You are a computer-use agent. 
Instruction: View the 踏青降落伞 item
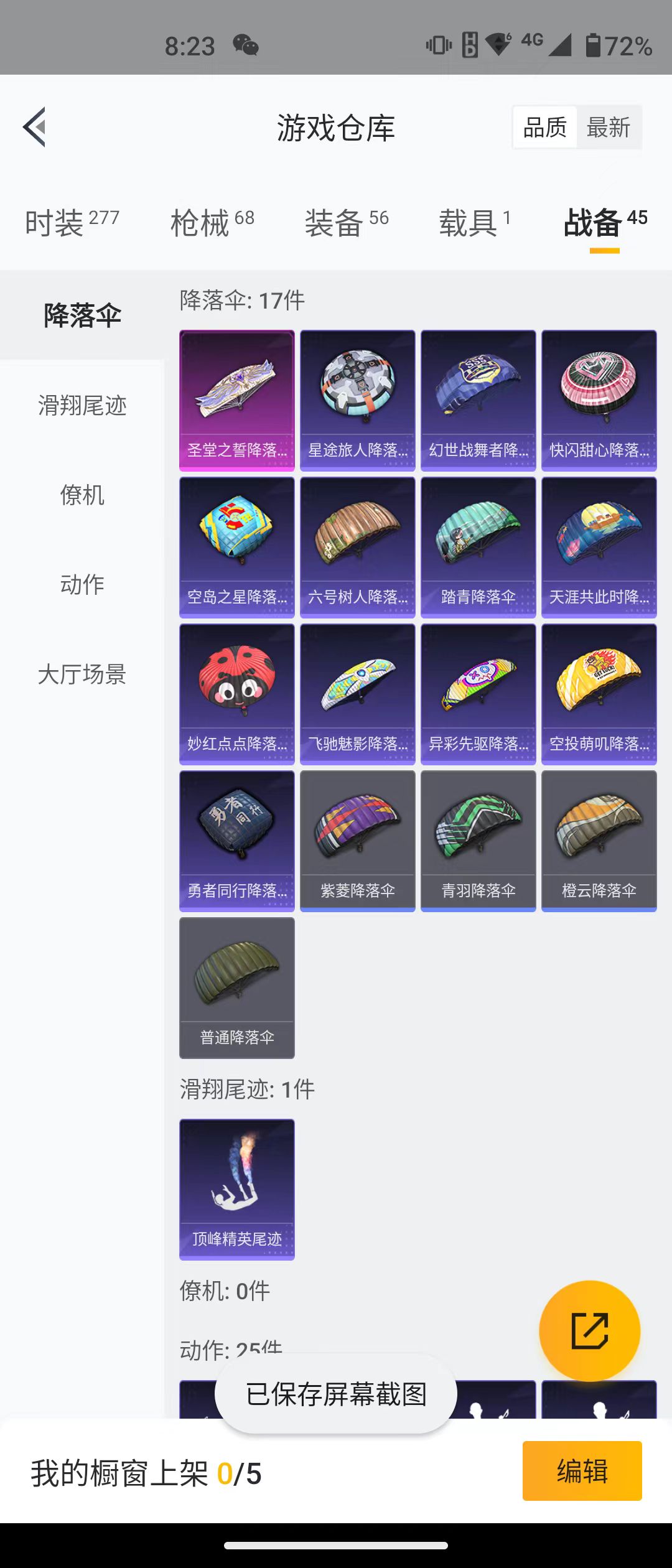pyautogui.click(x=478, y=547)
